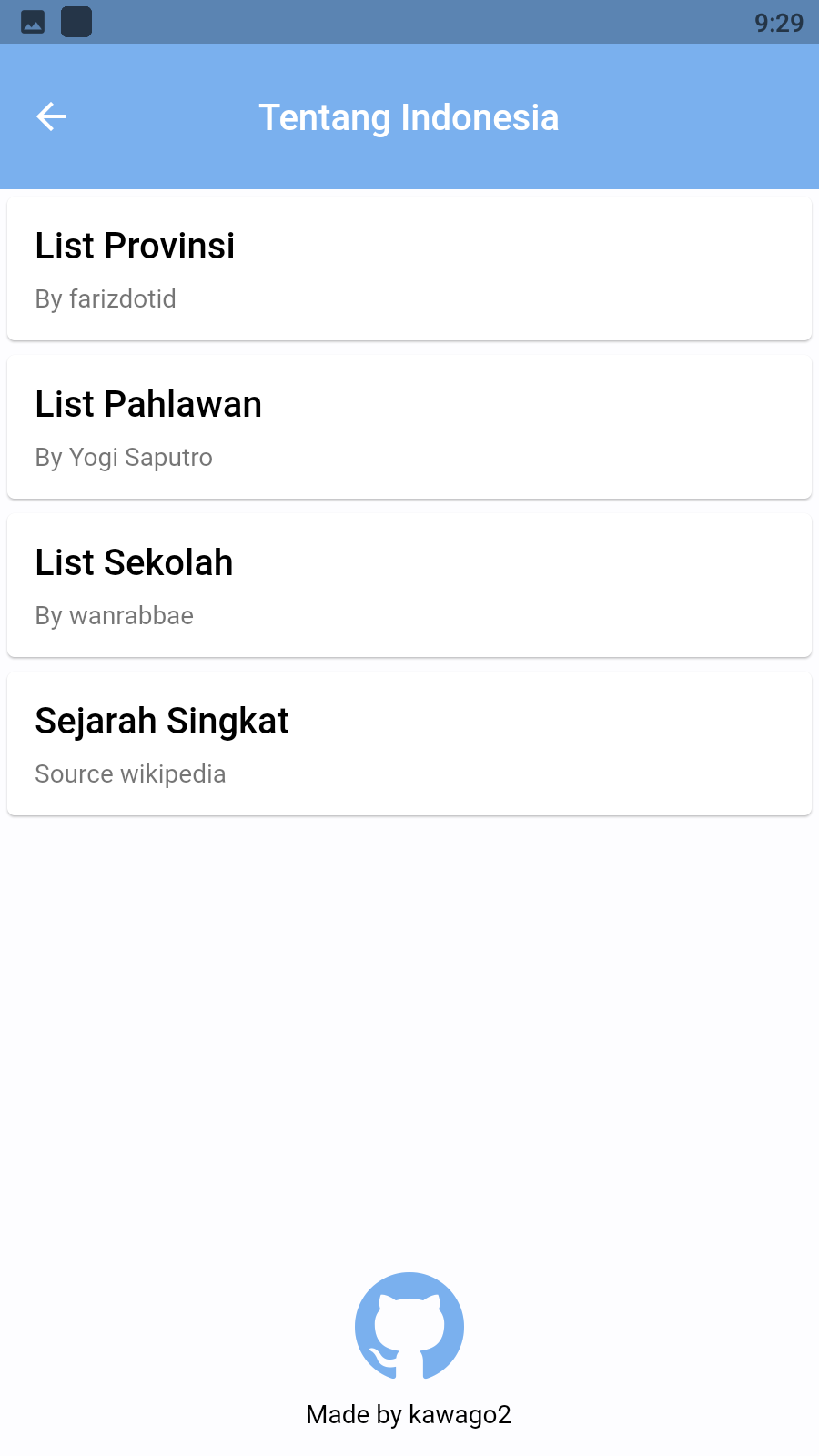Open the List Sekolah card
The height and width of the screenshot is (1456, 819).
(409, 584)
